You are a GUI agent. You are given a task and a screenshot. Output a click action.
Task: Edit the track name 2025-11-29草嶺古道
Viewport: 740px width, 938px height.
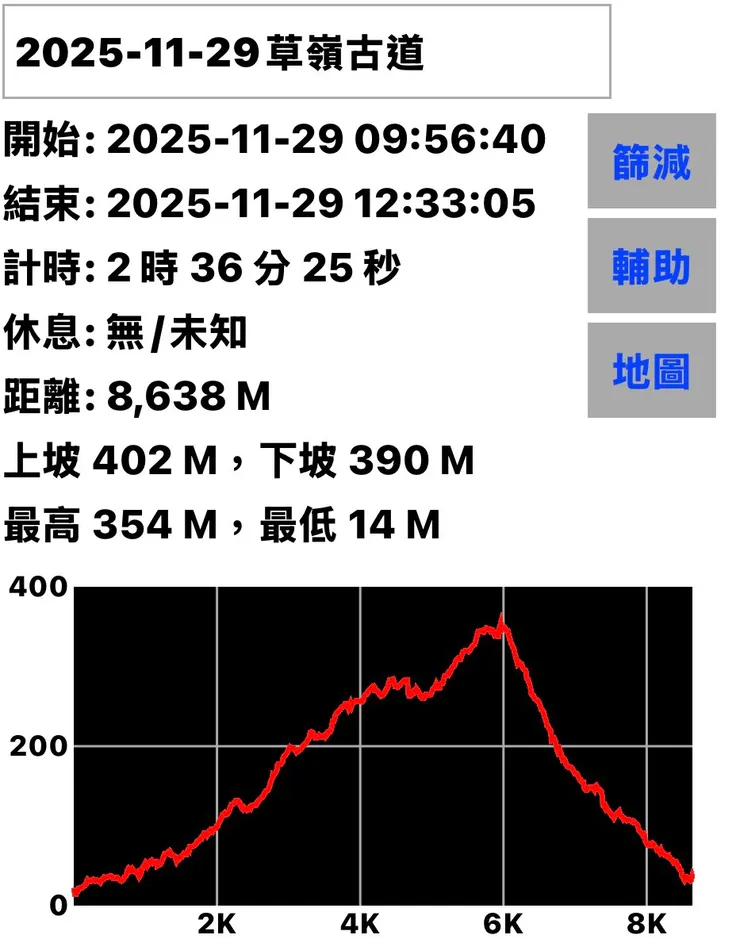tap(306, 52)
